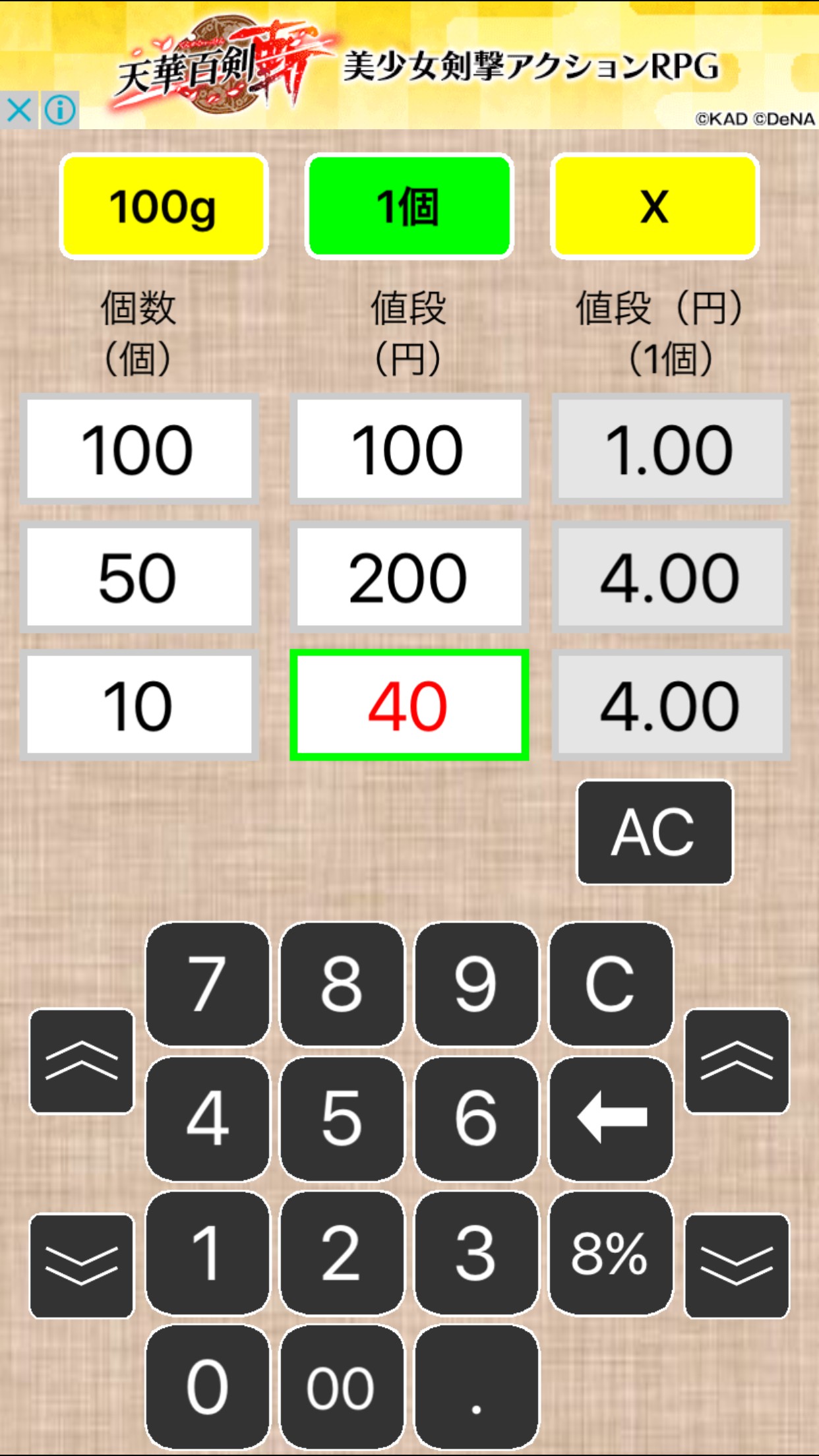The width and height of the screenshot is (819, 1456).
Task: Select the quantity field showing 10
Action: pyautogui.click(x=139, y=706)
